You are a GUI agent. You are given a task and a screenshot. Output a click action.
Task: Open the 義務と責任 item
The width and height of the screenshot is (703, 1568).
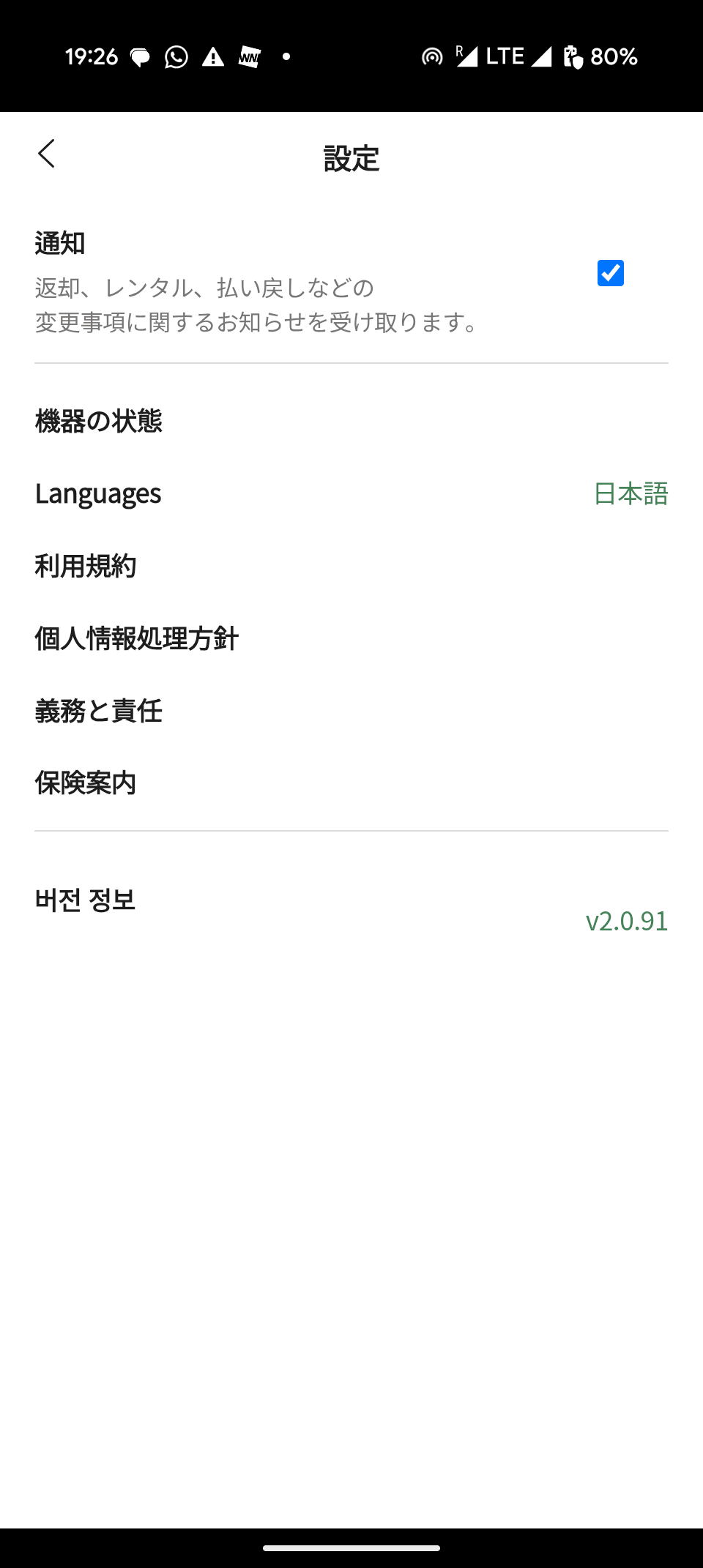tap(100, 711)
